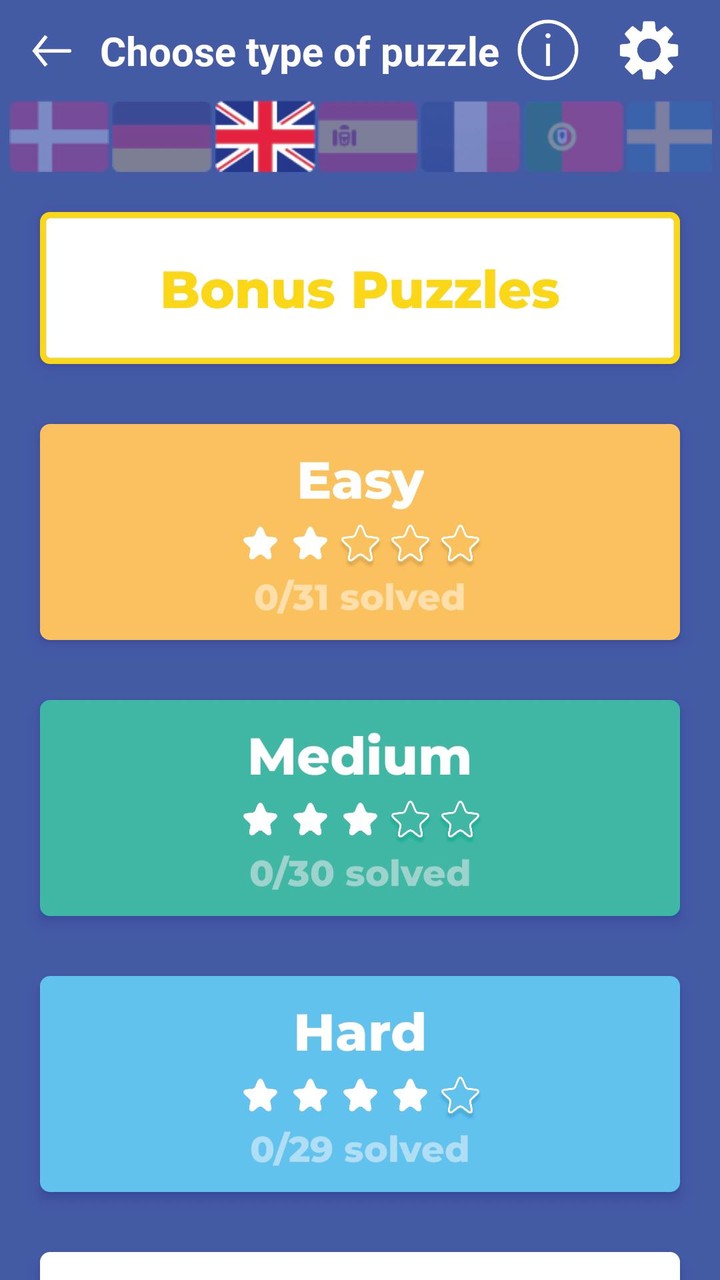Viewport: 720px width, 1280px height.
Task: Click the third star on Easy rating
Action: (x=360, y=544)
